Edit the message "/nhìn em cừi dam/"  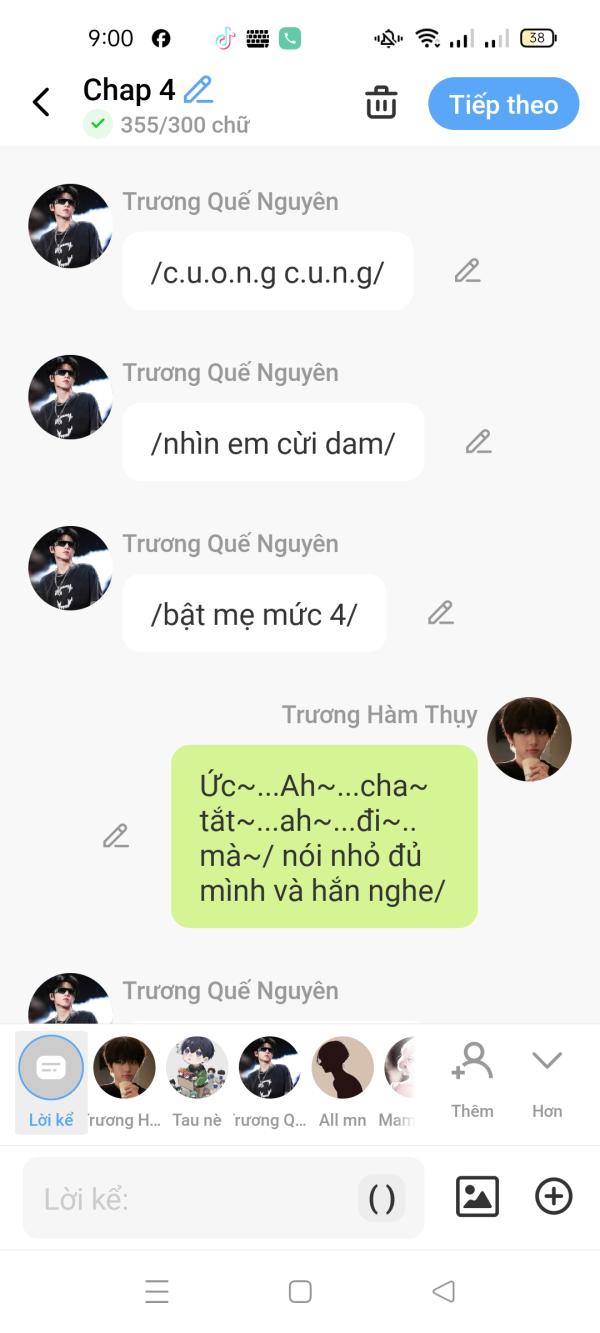coord(478,442)
